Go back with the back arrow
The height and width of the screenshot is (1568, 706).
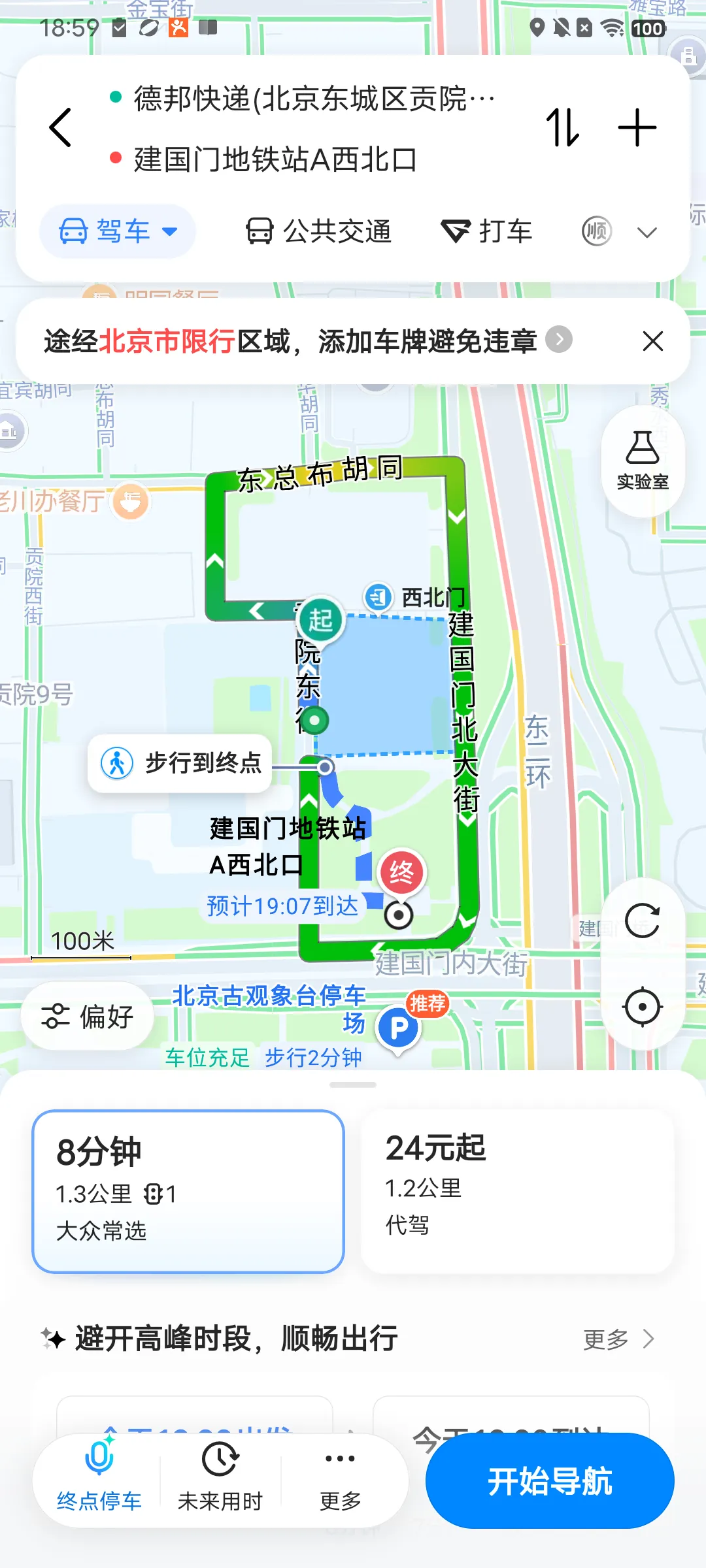(x=60, y=127)
